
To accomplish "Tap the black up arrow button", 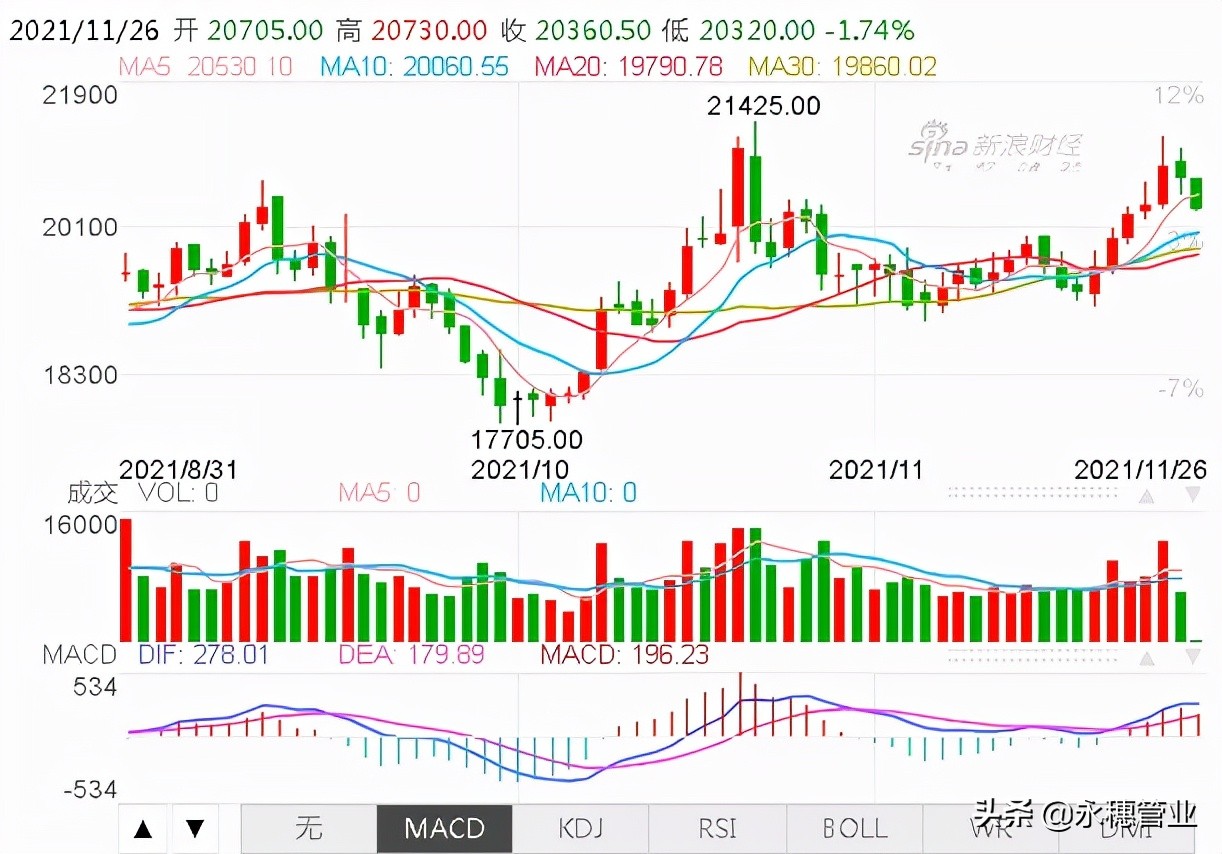I will coord(143,828).
